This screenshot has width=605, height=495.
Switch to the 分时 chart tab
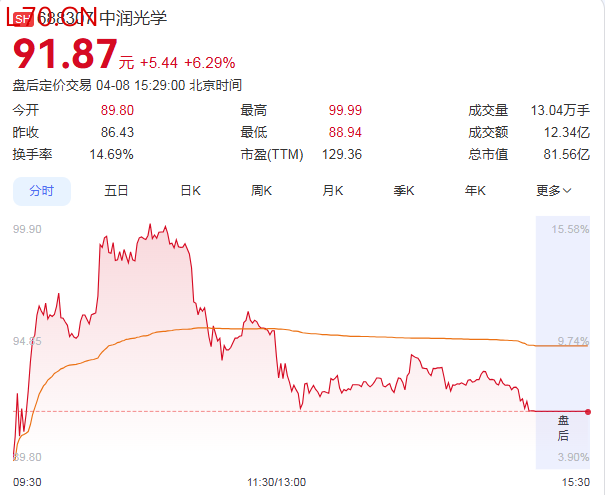[41, 190]
